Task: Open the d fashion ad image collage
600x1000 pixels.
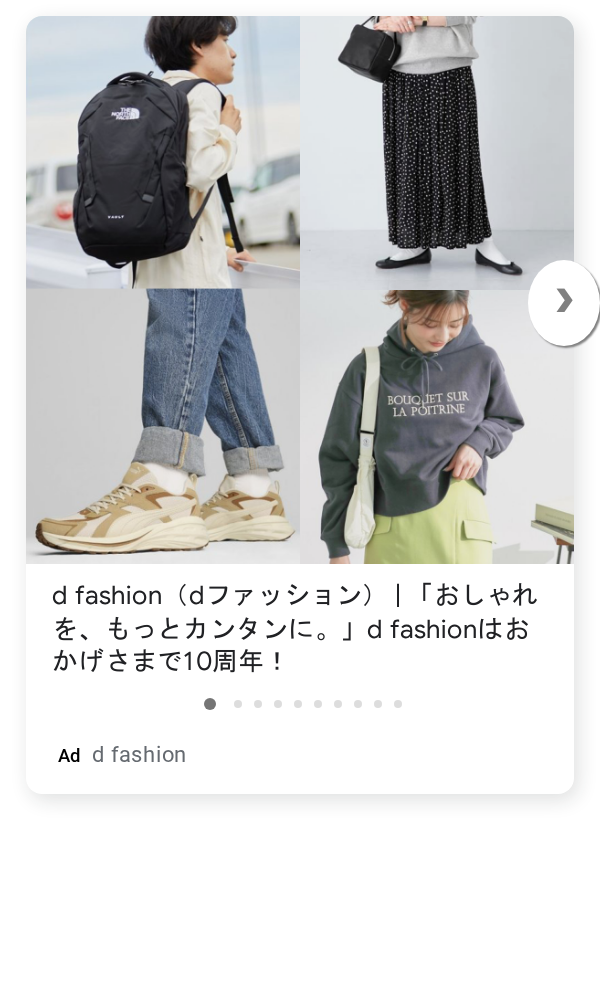Action: [x=300, y=290]
